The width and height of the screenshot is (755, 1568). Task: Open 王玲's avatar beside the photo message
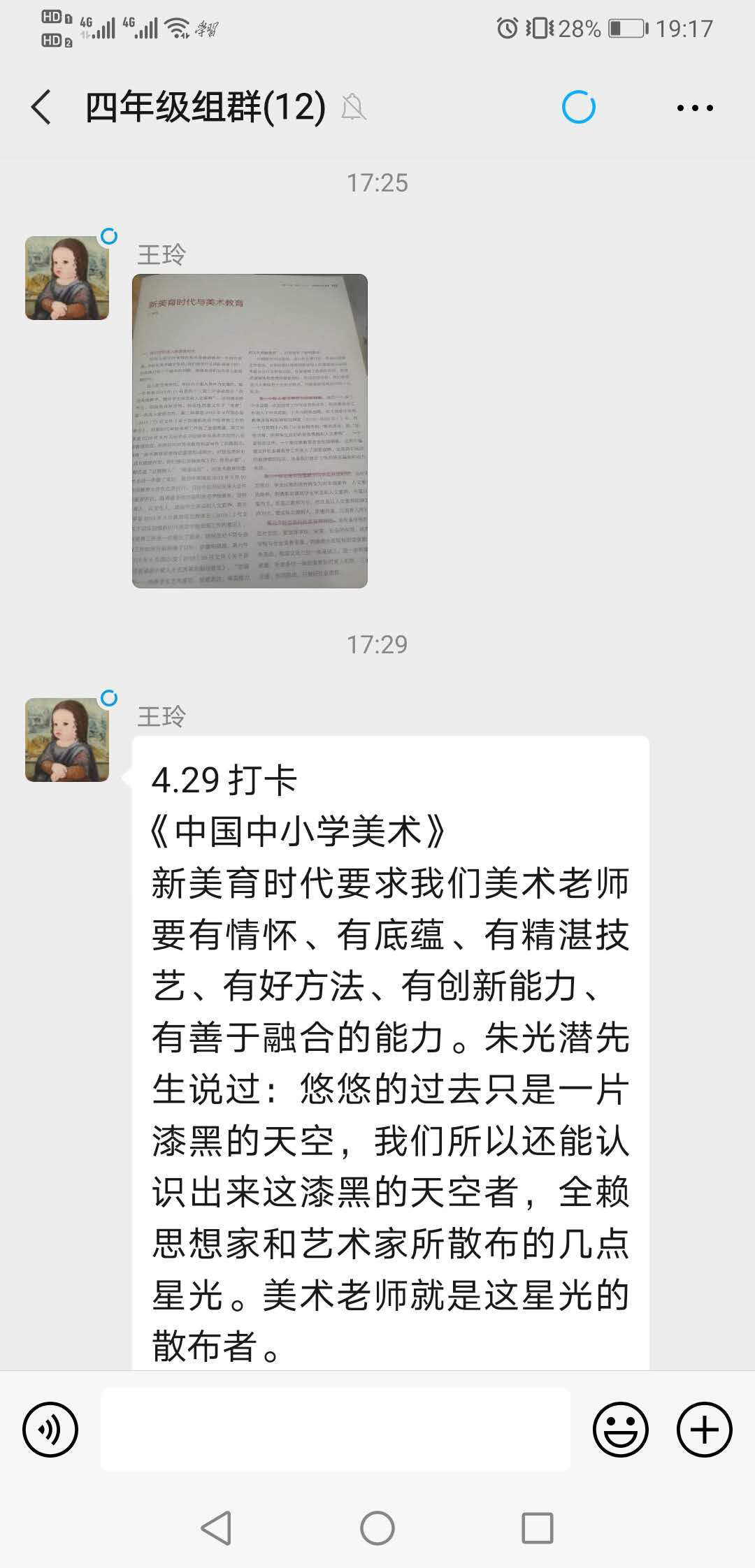[x=67, y=278]
